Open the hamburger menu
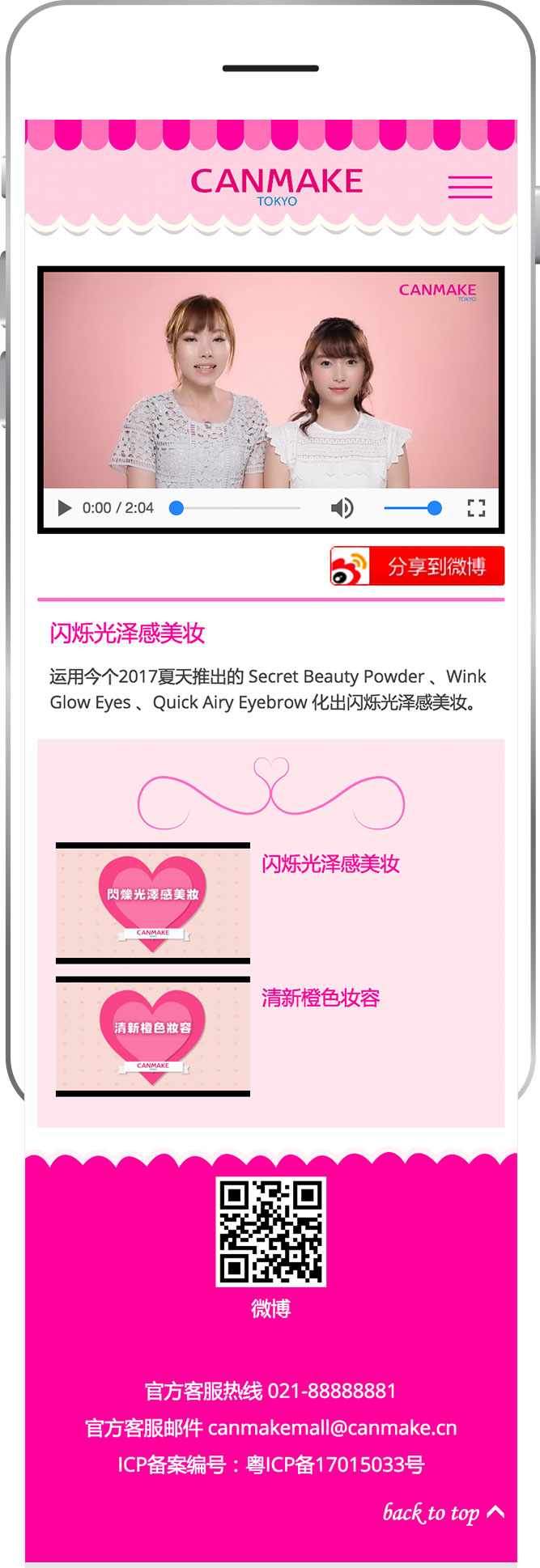The image size is (540, 1568). (470, 187)
